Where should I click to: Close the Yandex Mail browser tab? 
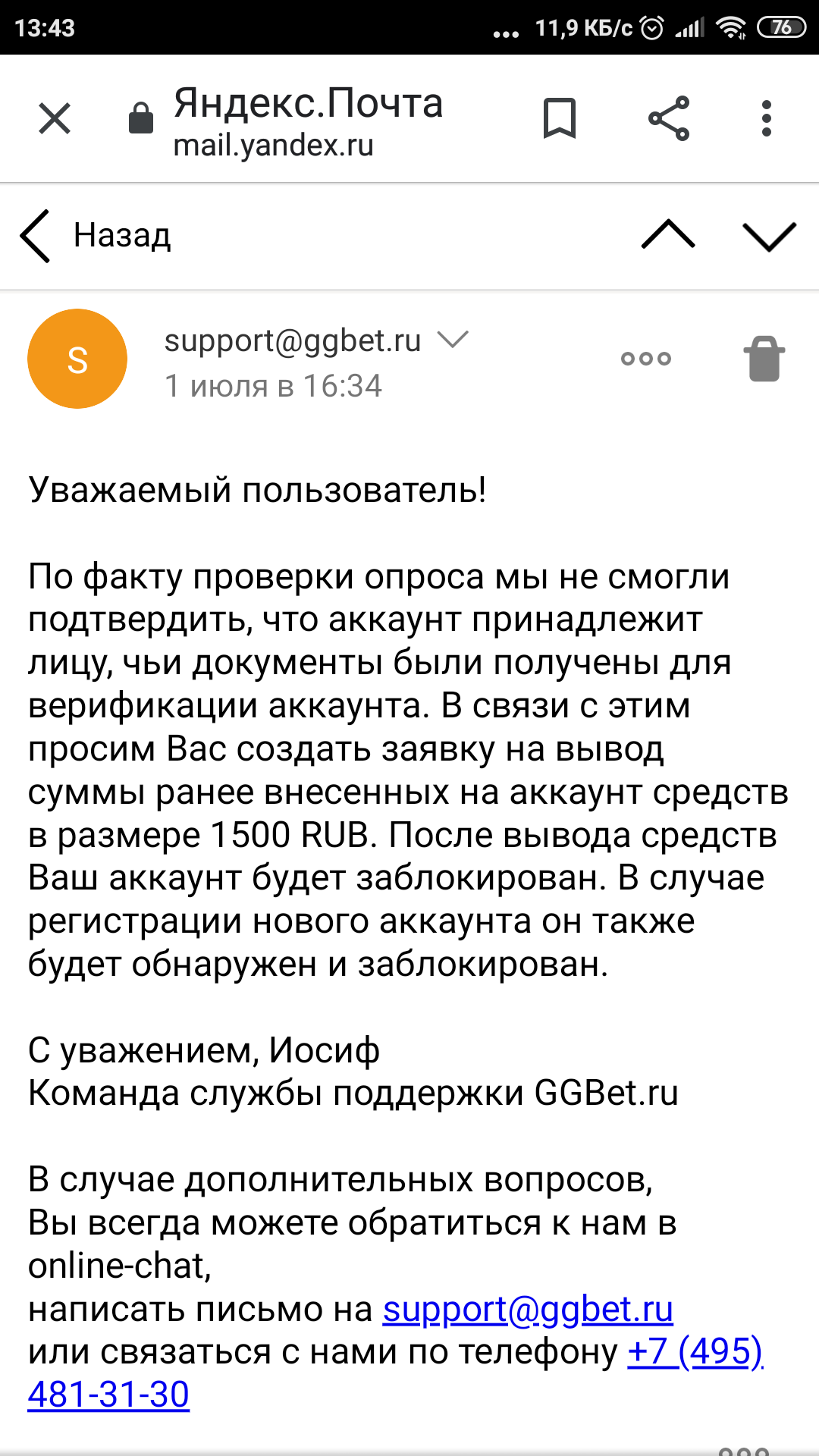(55, 118)
